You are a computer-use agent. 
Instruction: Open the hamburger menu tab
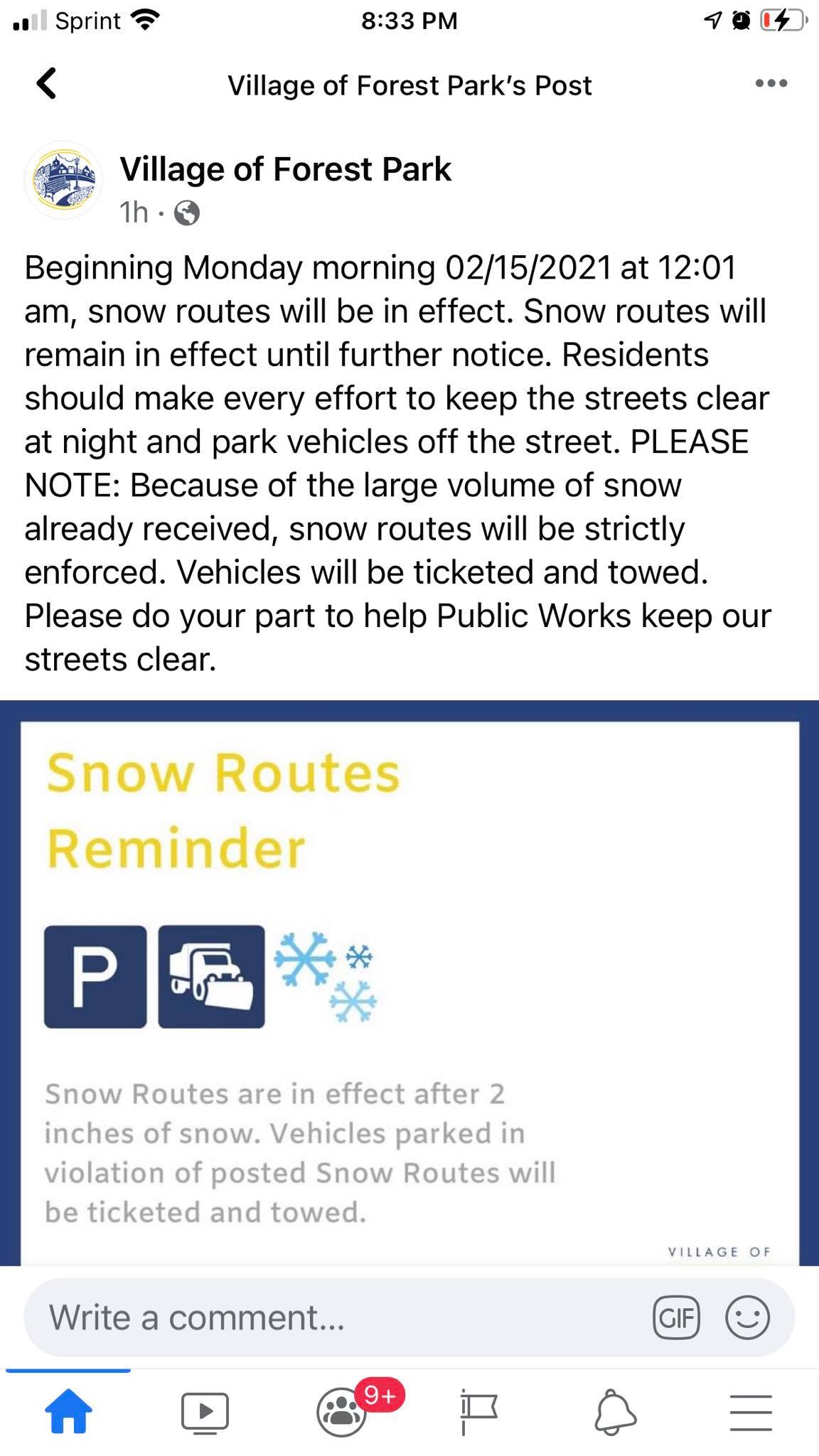(751, 1413)
